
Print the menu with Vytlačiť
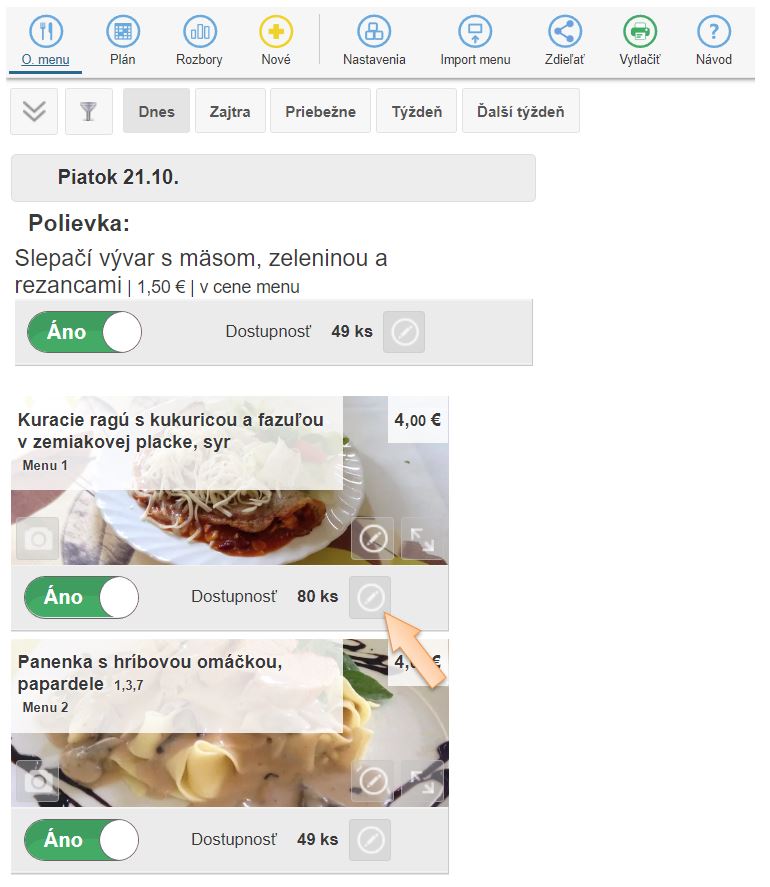(640, 40)
